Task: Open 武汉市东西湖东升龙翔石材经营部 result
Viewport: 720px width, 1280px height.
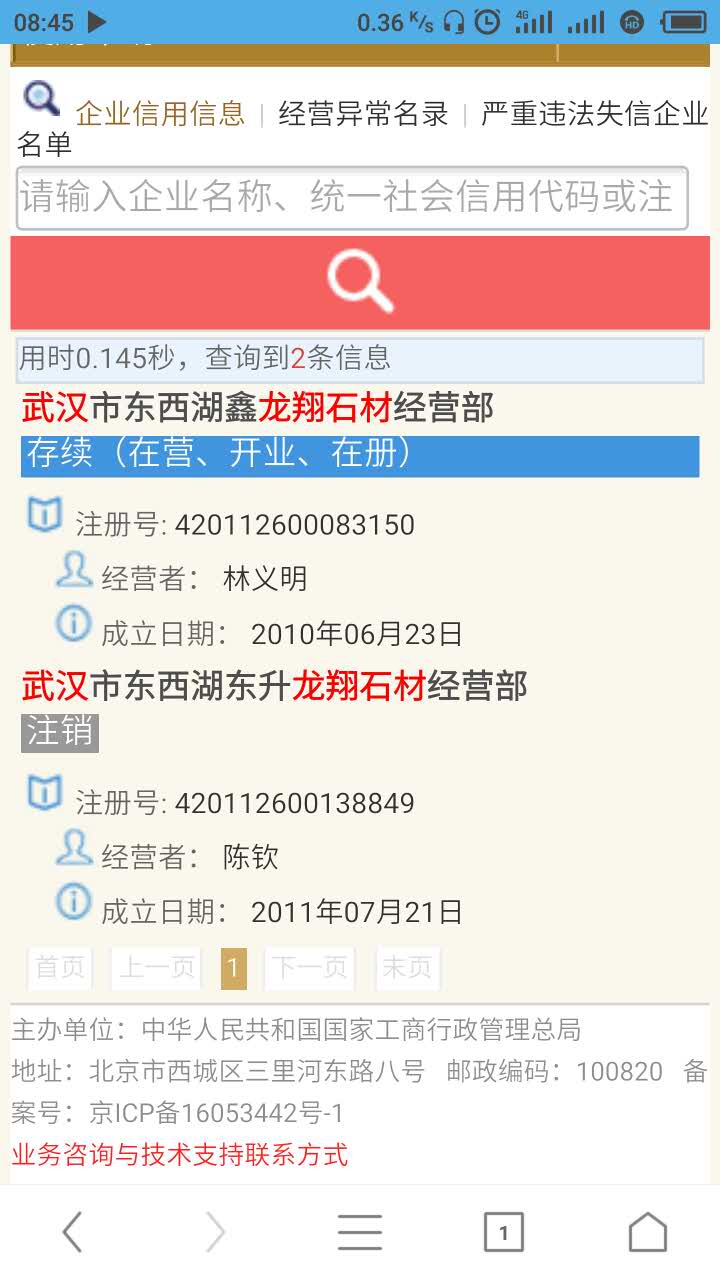Action: point(274,686)
